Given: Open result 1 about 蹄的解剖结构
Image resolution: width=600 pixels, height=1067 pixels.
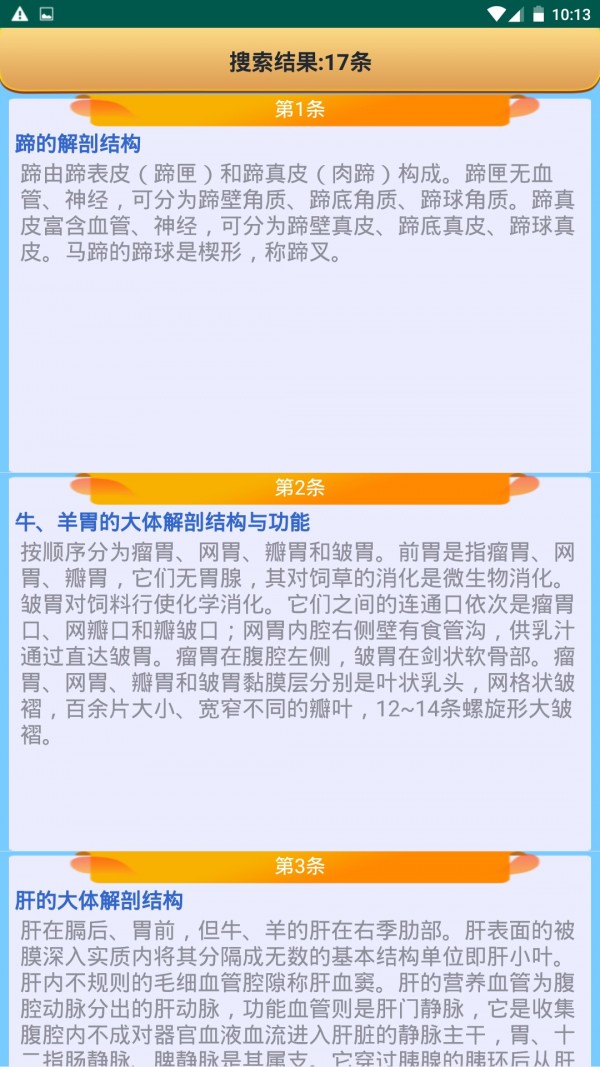Looking at the screenshot, I should click(78, 143).
